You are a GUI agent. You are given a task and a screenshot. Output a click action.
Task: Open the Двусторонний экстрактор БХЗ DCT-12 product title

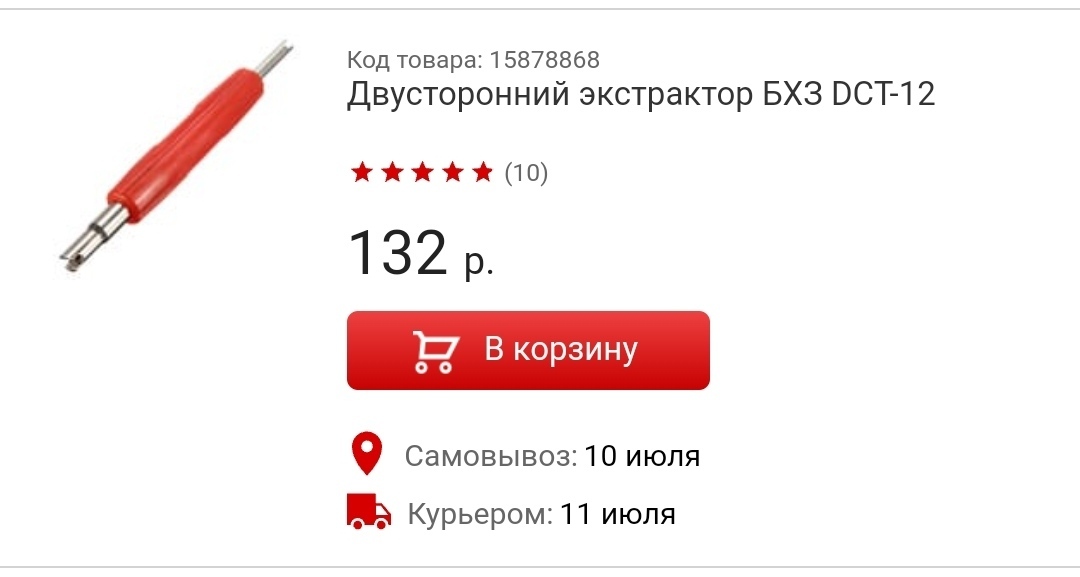(x=641, y=95)
